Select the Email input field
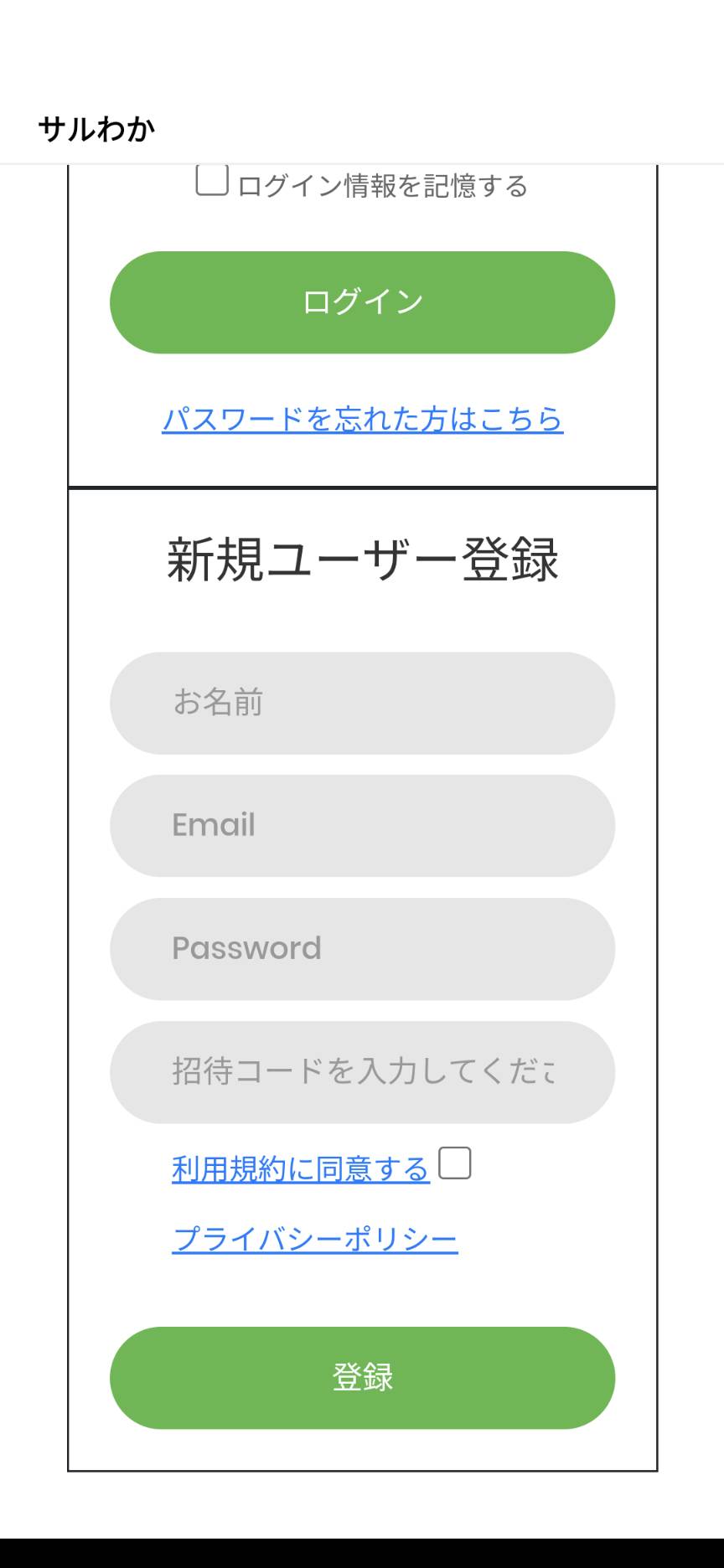 point(362,825)
